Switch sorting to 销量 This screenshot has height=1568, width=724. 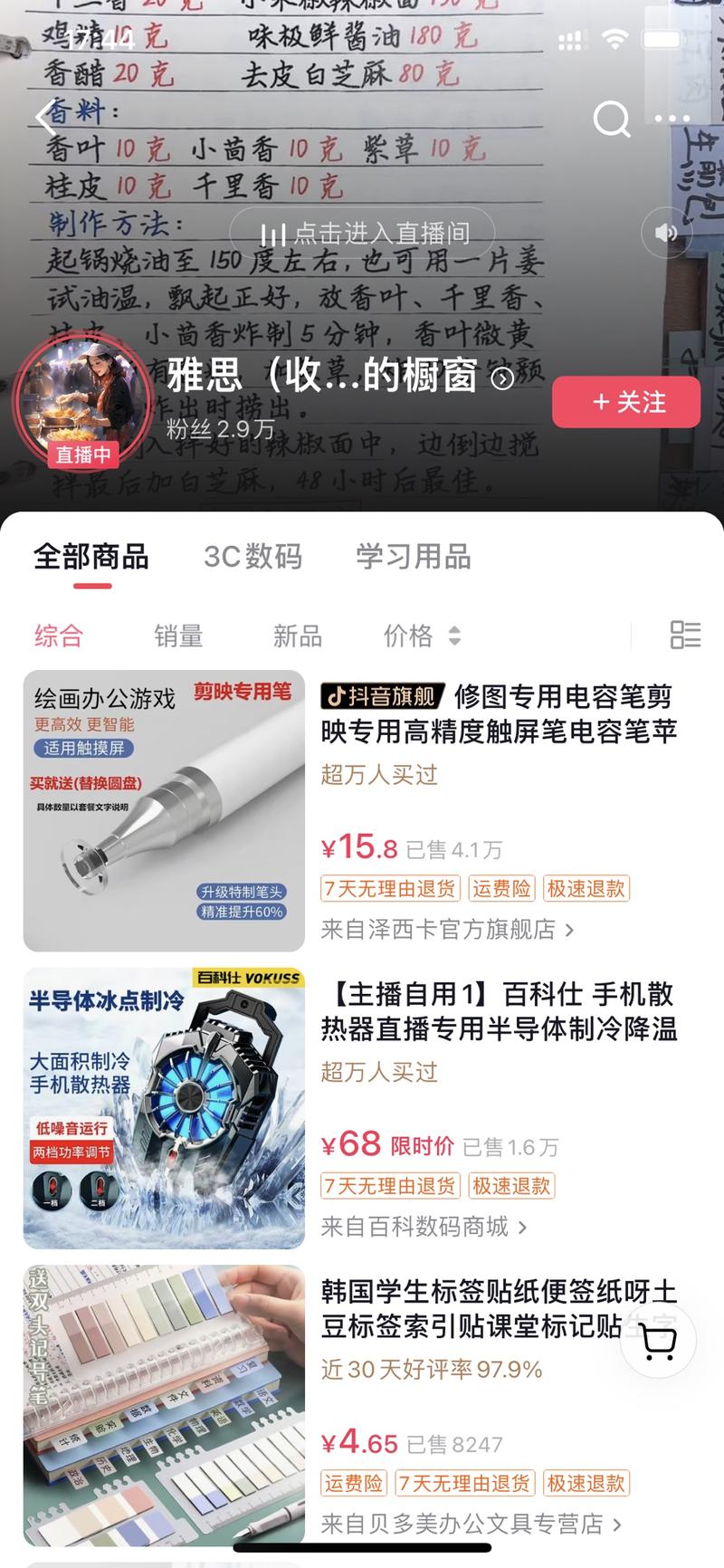coord(179,636)
